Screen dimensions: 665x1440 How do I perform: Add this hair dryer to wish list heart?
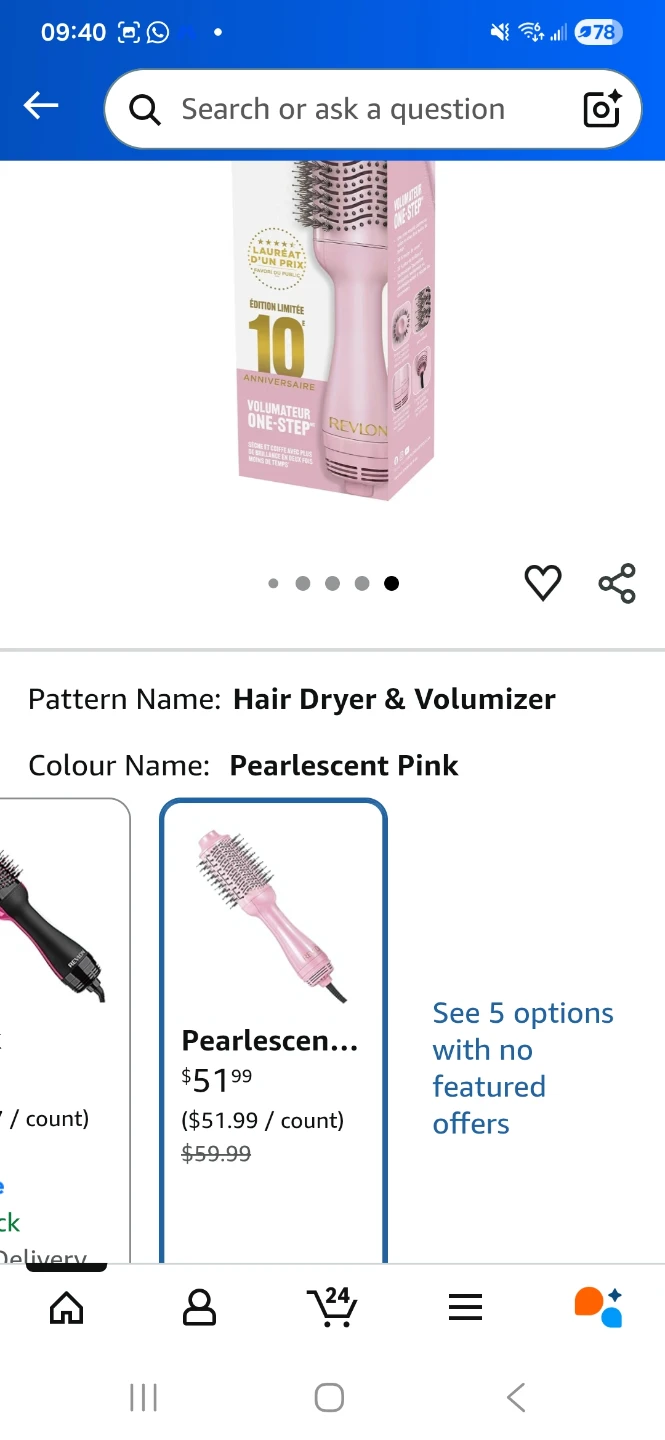(x=543, y=583)
